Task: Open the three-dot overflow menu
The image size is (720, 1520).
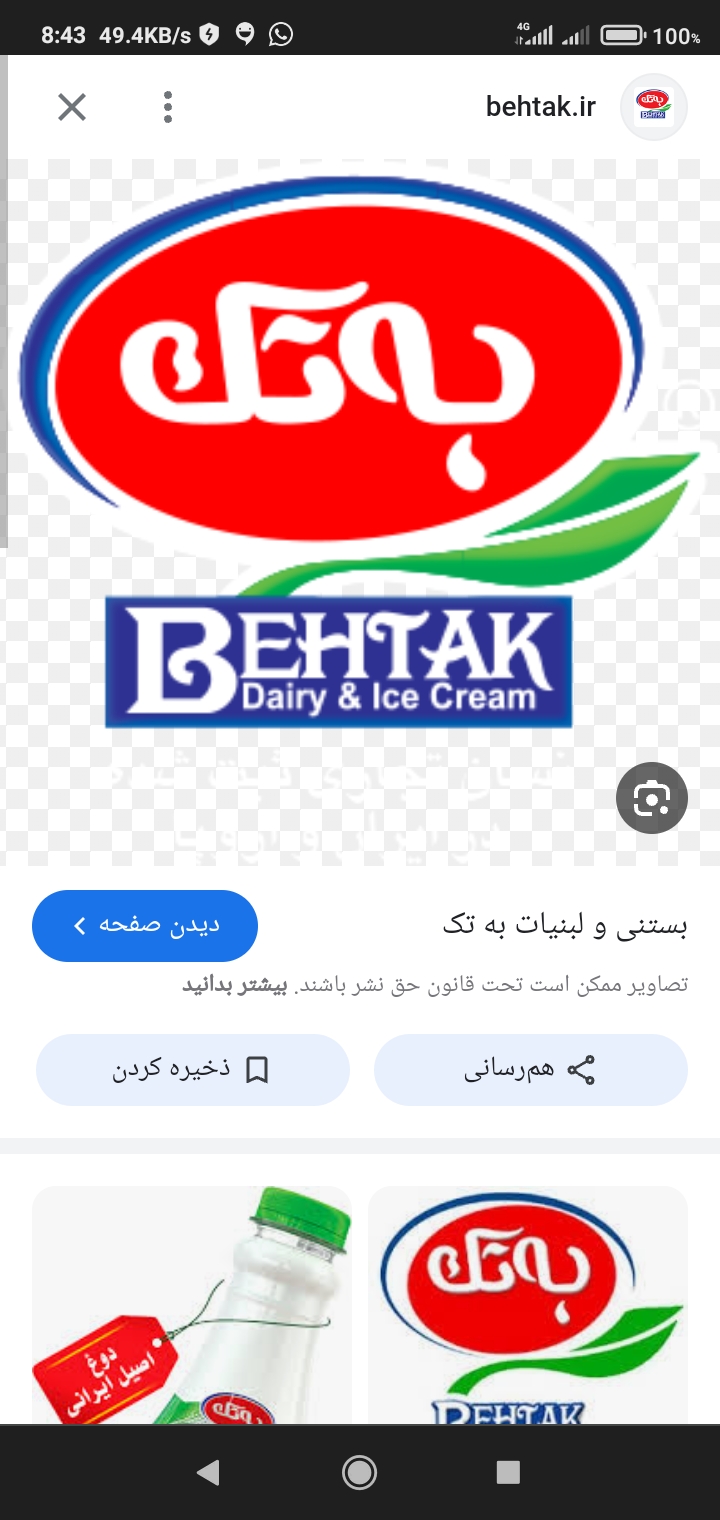Action: [168, 107]
